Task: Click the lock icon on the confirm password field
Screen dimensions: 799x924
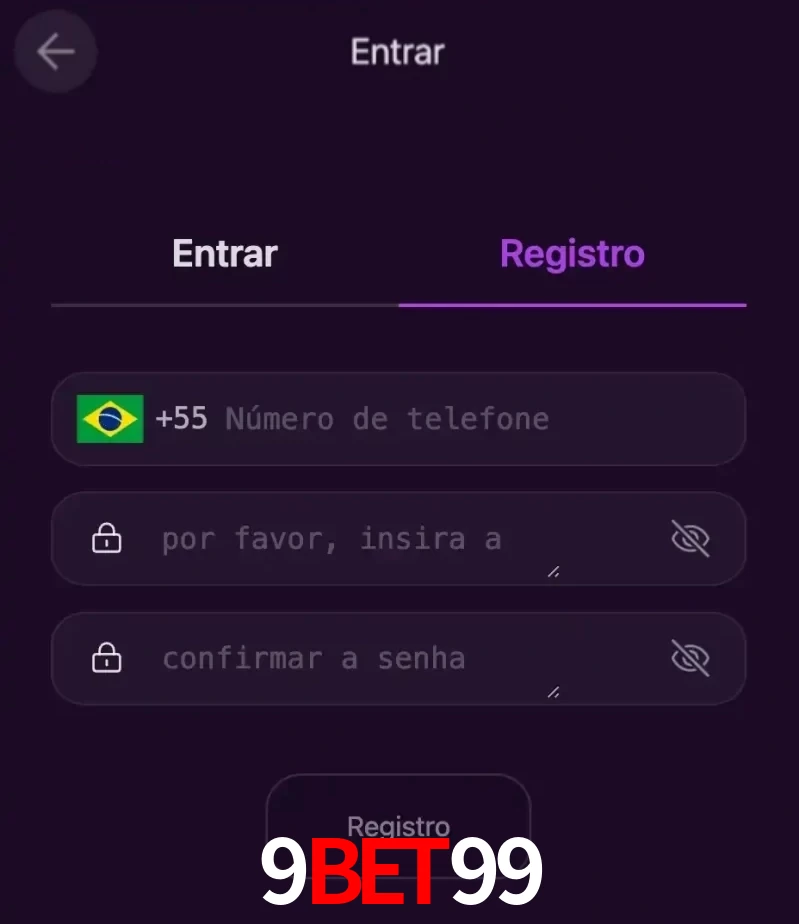Action: [x=106, y=658]
